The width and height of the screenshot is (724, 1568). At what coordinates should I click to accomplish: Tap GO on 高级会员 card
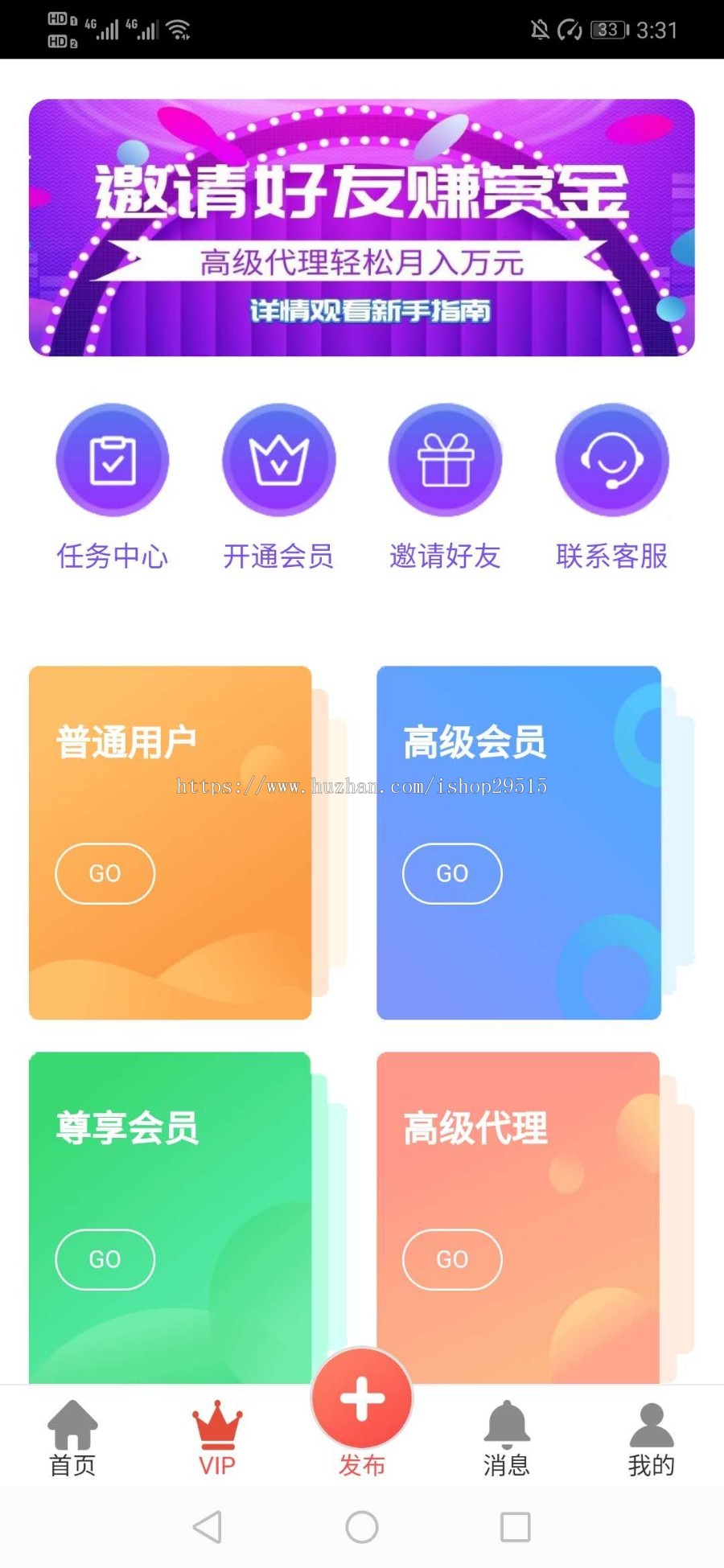[x=452, y=873]
